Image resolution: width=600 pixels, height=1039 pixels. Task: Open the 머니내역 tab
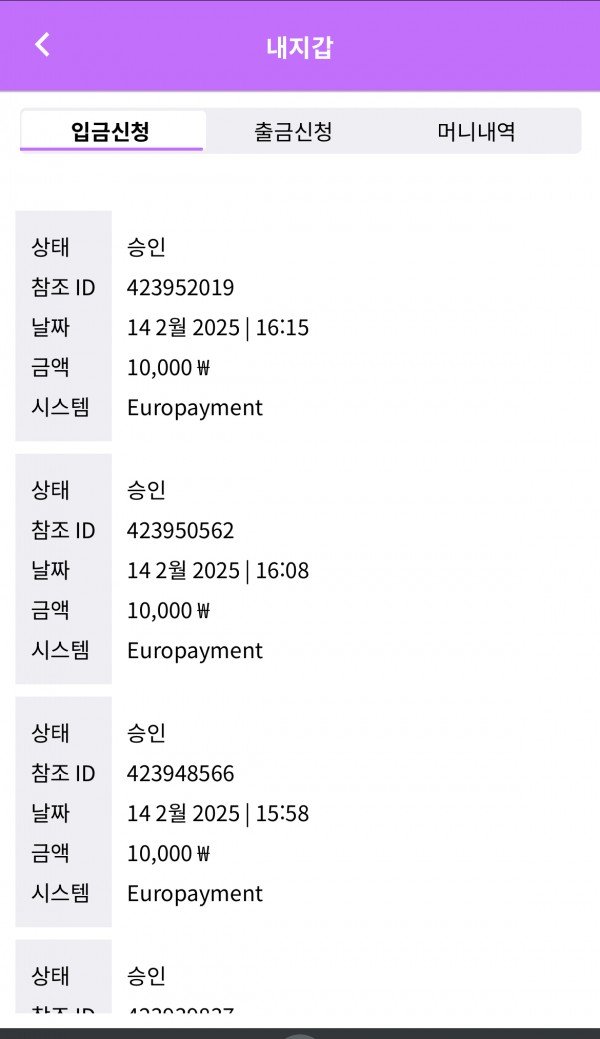coord(476,131)
